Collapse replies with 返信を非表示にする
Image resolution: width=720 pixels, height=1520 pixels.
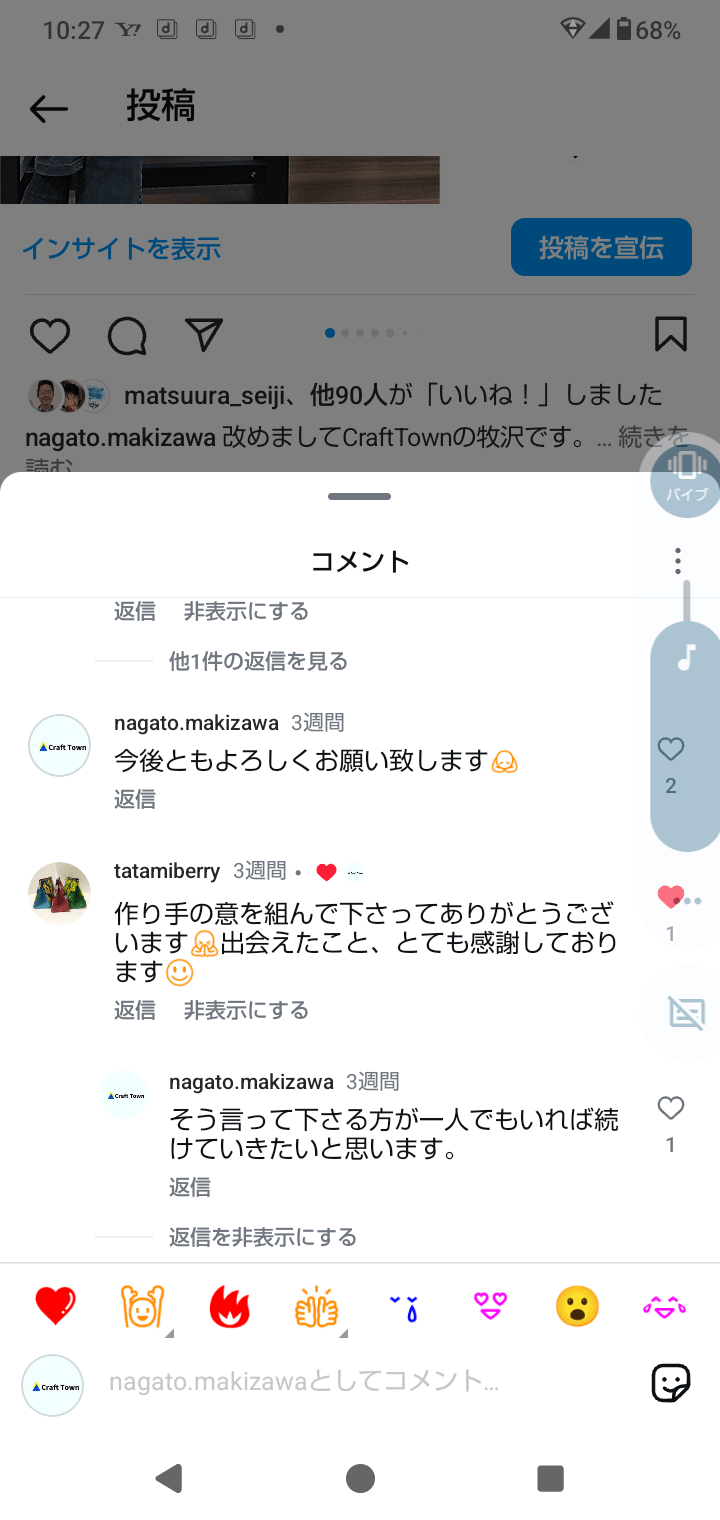click(261, 1237)
